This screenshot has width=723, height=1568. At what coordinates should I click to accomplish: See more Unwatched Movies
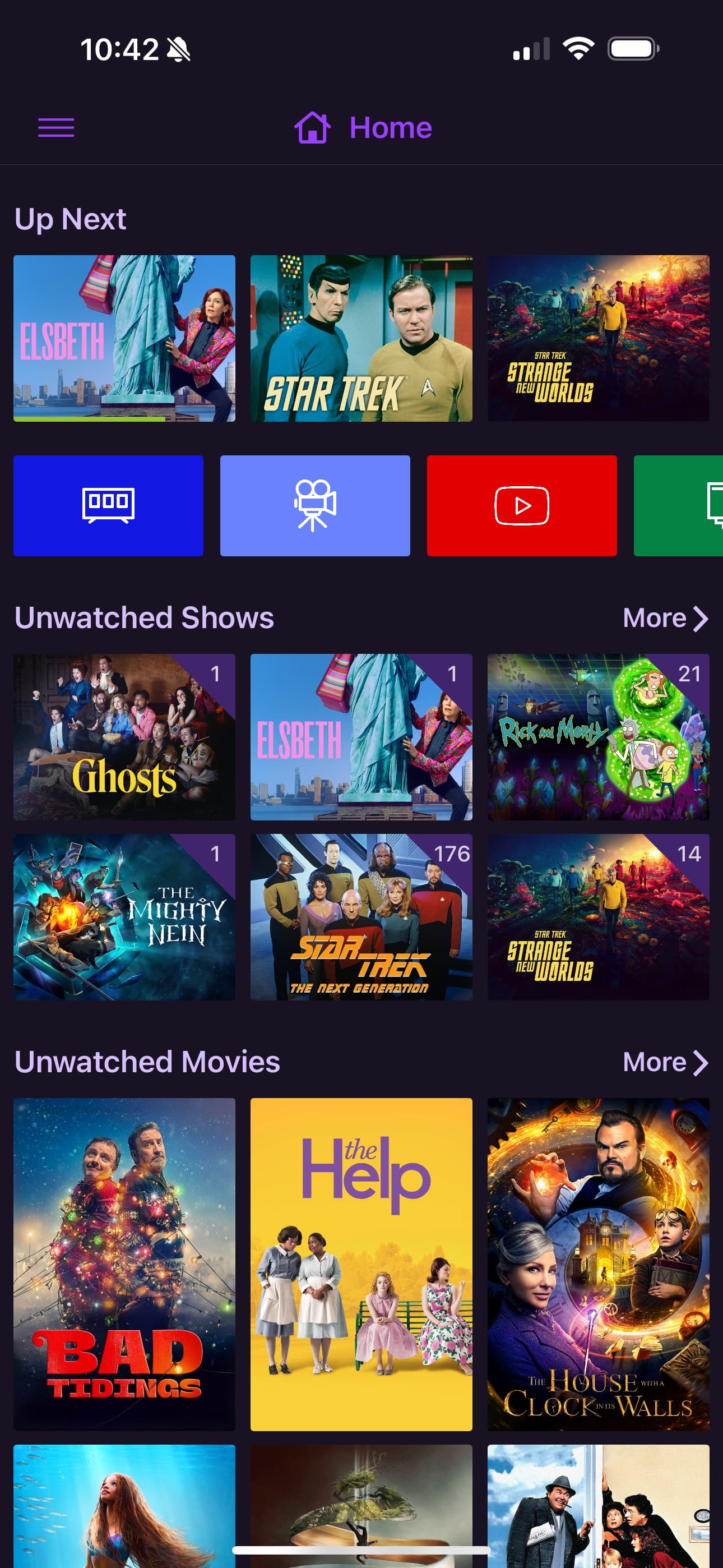665,1062
